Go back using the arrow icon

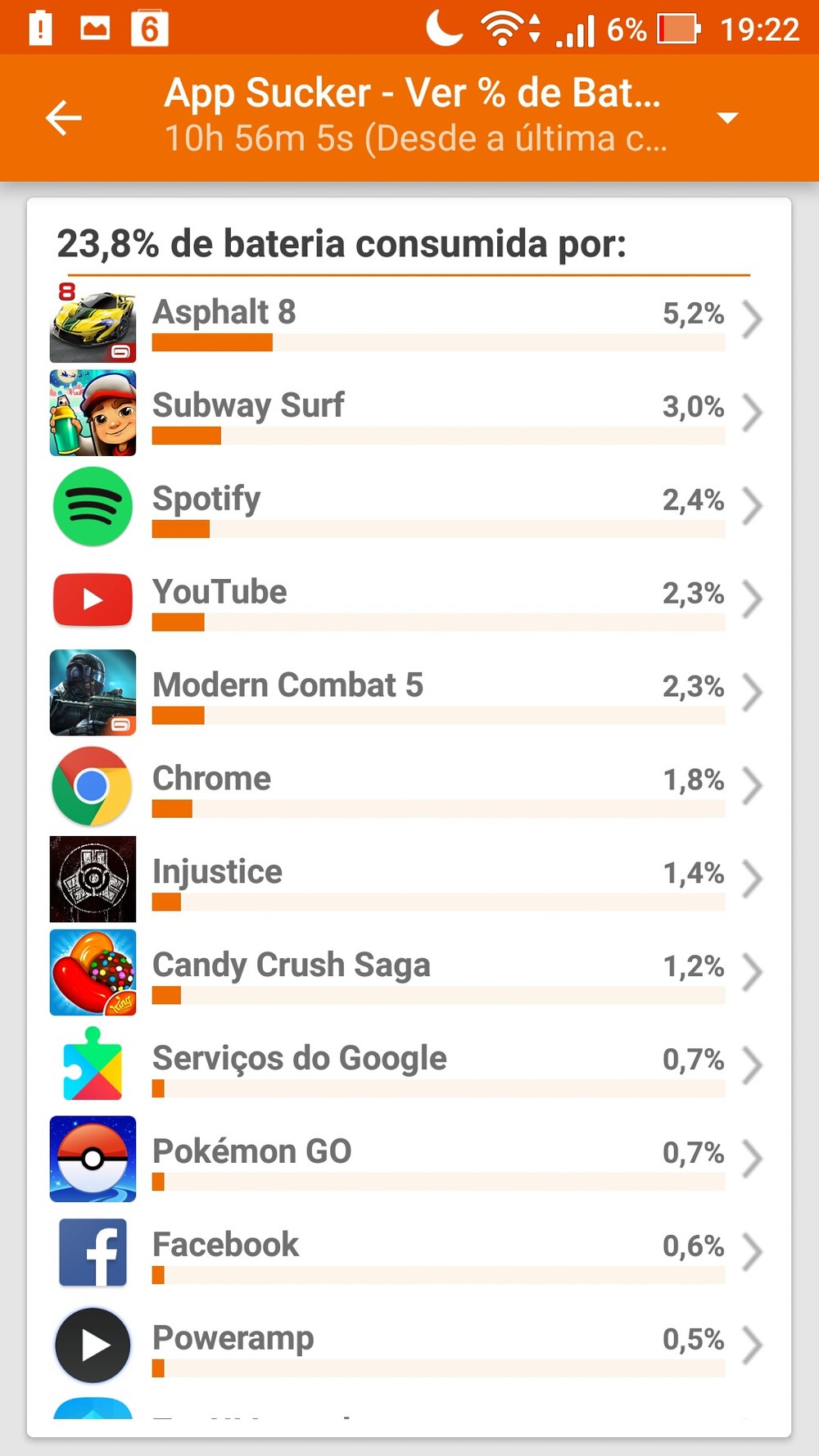63,118
